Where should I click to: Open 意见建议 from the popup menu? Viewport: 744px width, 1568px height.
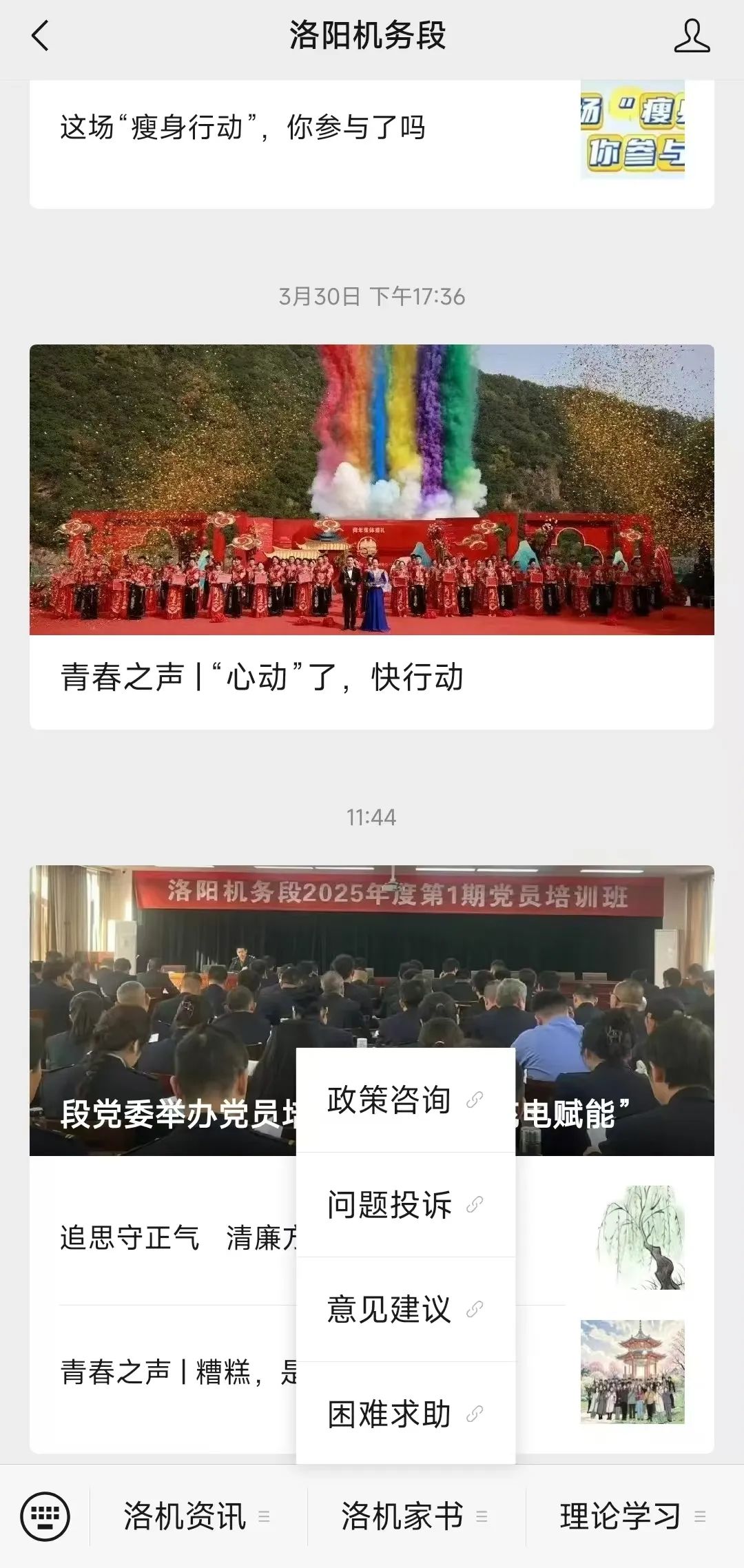(405, 1310)
